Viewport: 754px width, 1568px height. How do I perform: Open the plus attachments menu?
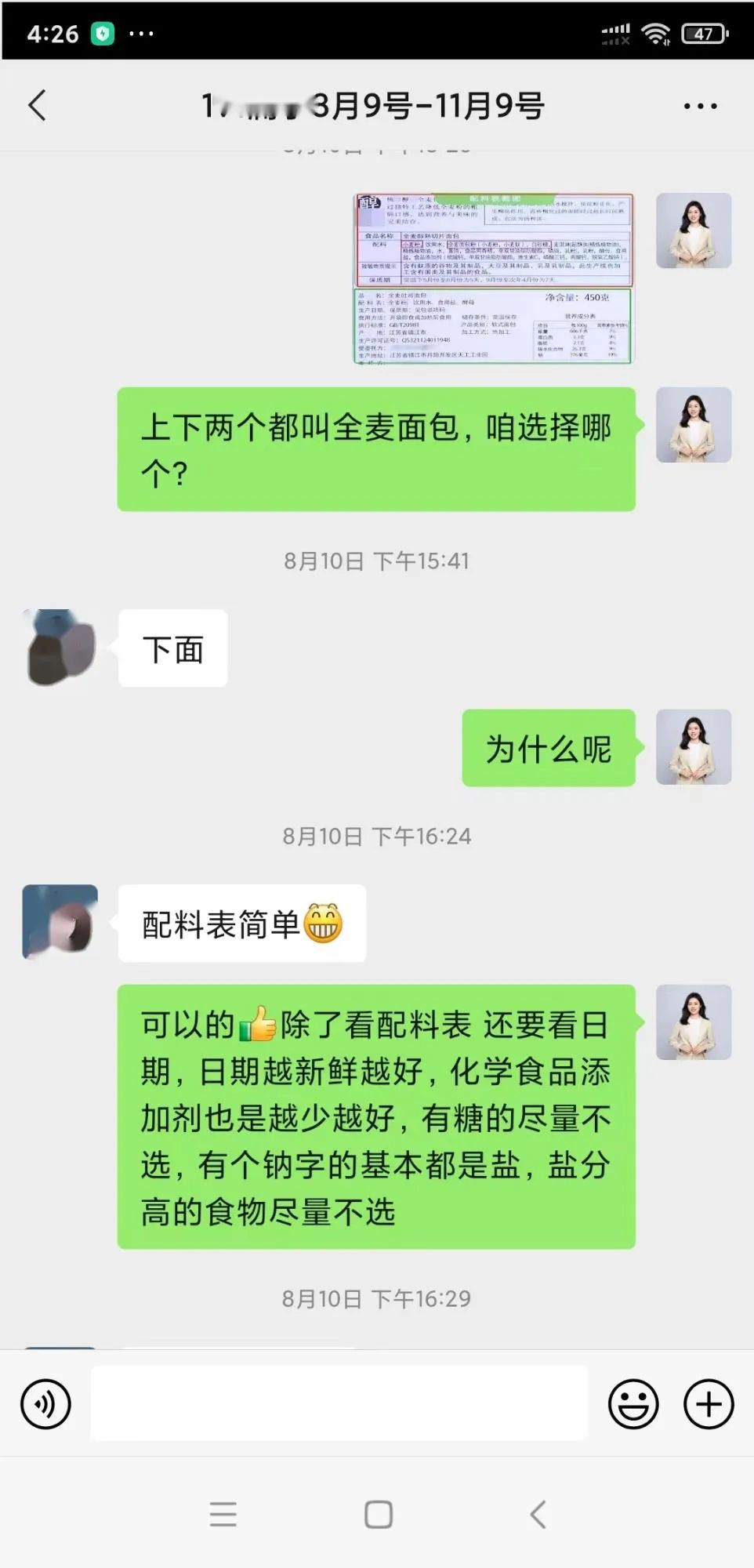(x=709, y=1403)
